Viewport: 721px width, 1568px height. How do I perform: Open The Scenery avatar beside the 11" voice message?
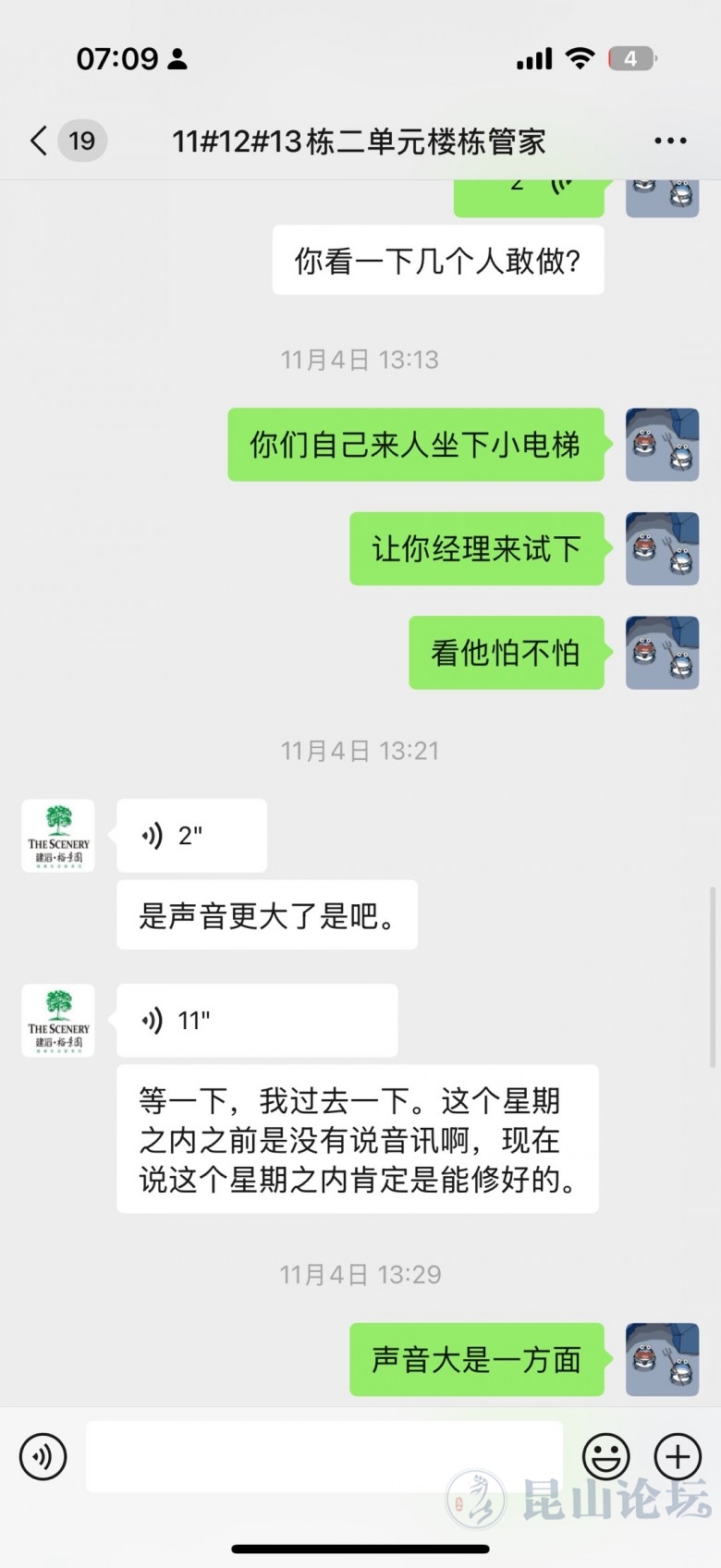pos(58,1021)
